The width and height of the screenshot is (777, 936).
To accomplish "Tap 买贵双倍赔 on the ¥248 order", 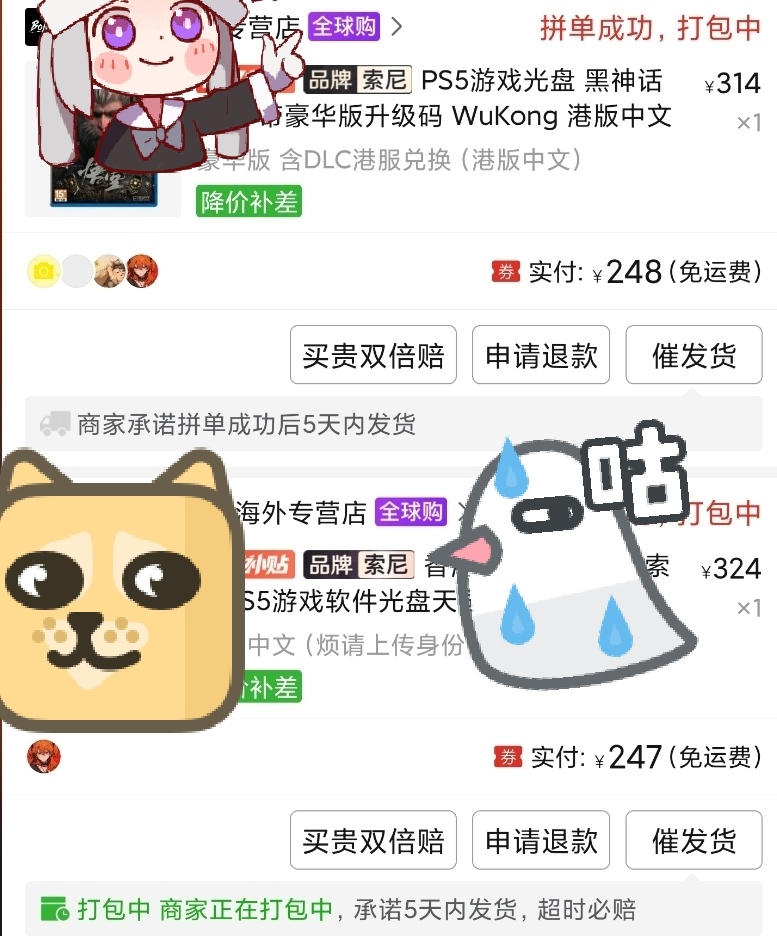I will click(x=373, y=355).
